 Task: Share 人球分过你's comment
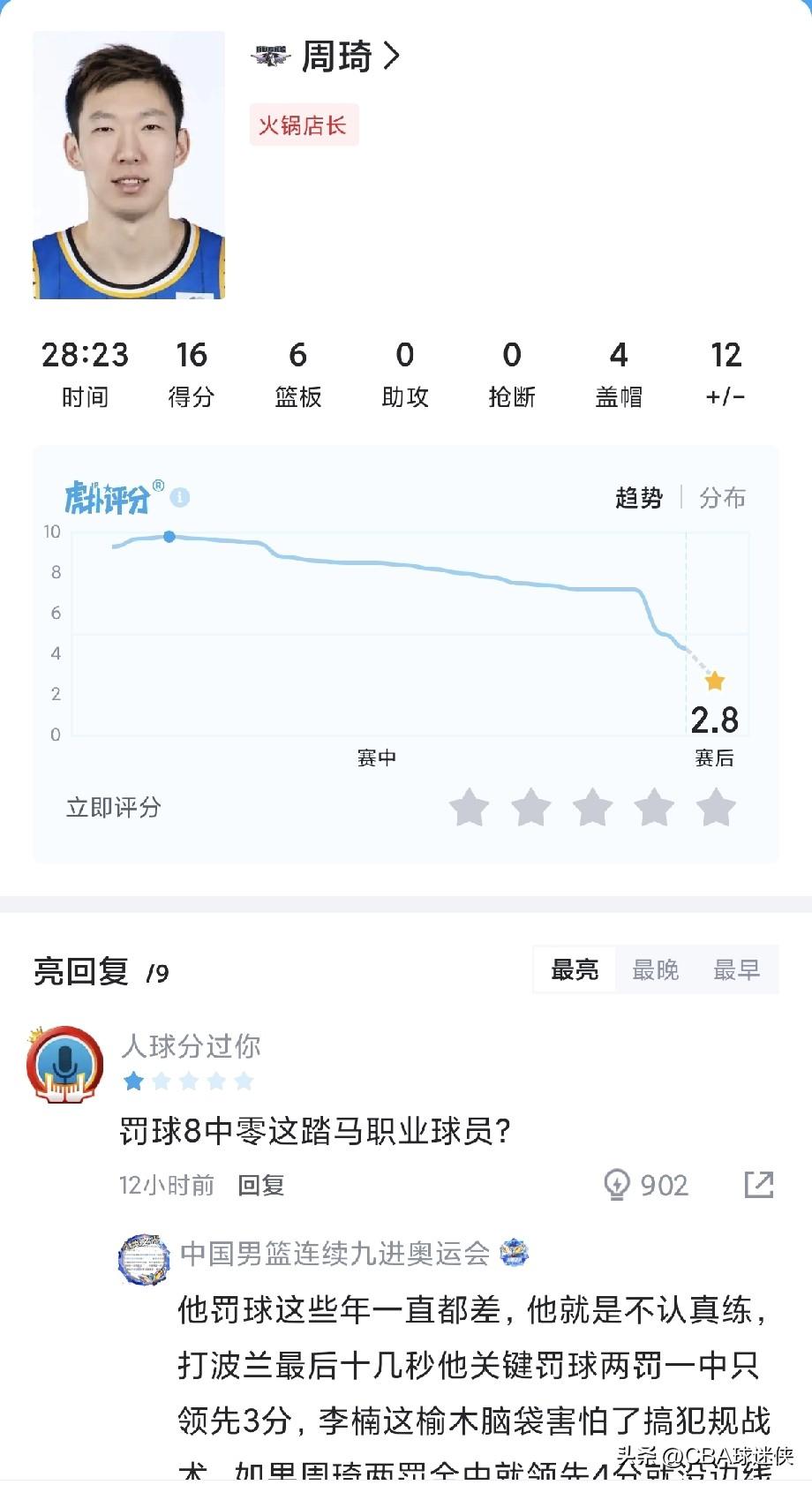[758, 1185]
